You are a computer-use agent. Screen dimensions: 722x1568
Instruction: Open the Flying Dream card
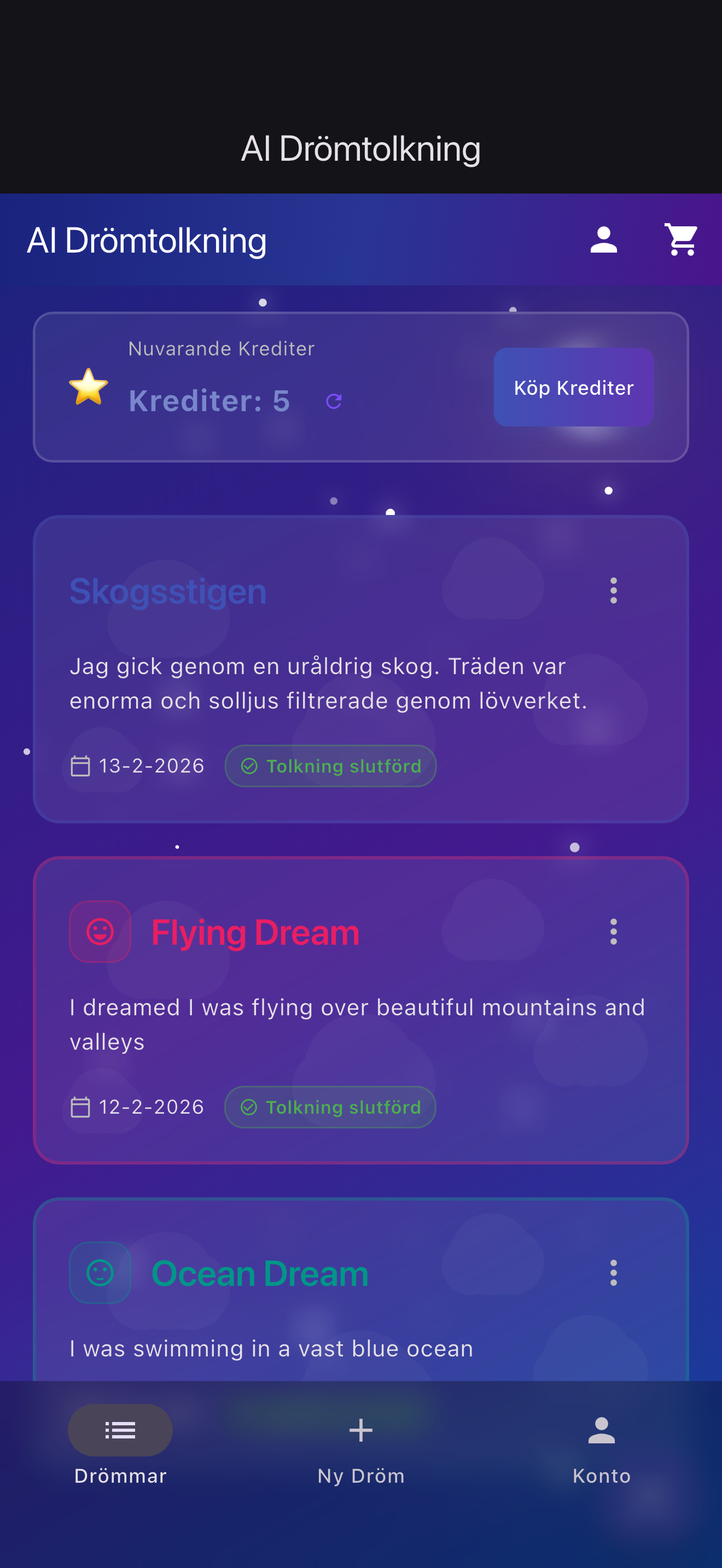pyautogui.click(x=361, y=1010)
